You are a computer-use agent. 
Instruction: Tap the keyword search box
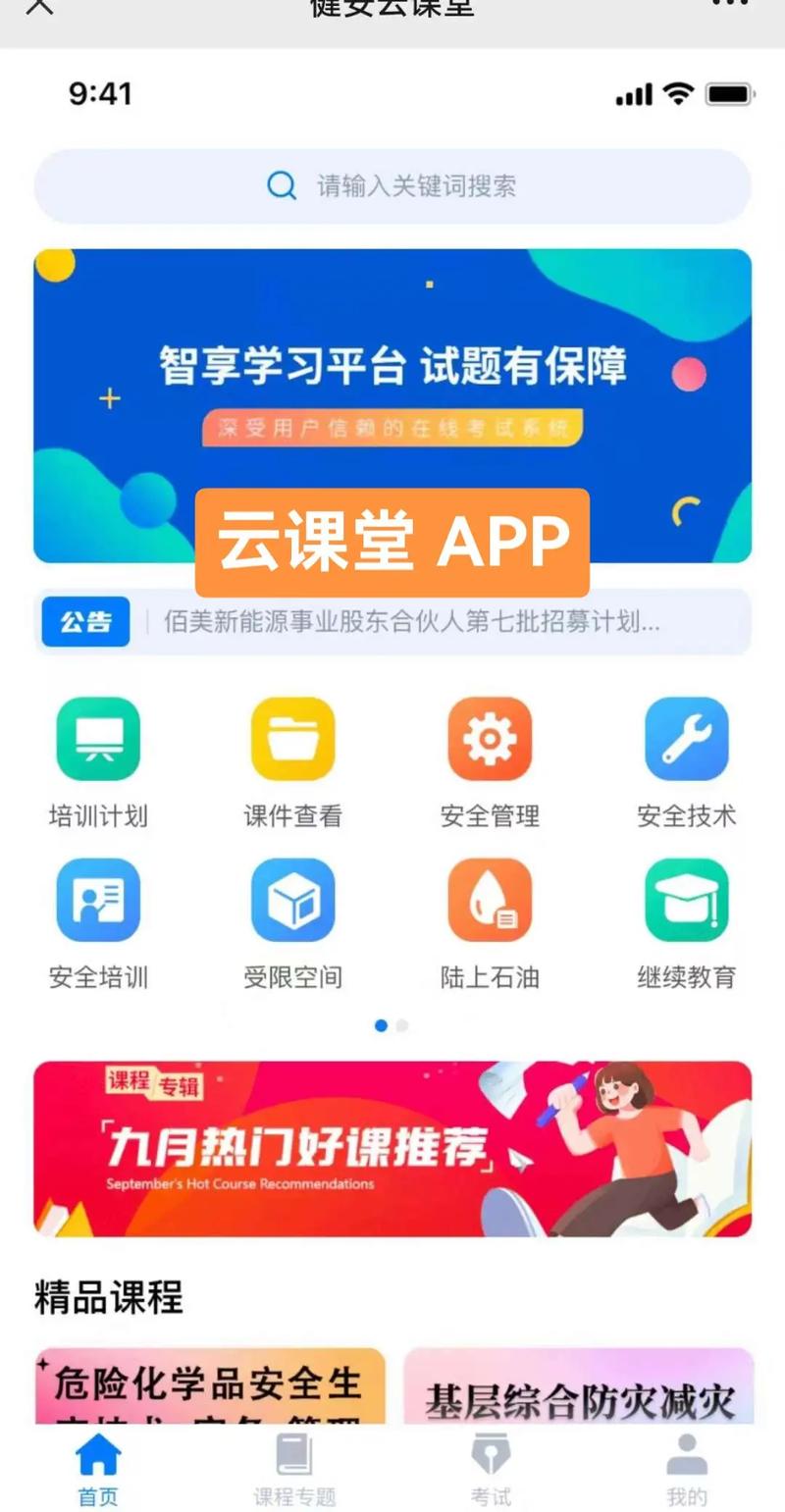click(392, 186)
